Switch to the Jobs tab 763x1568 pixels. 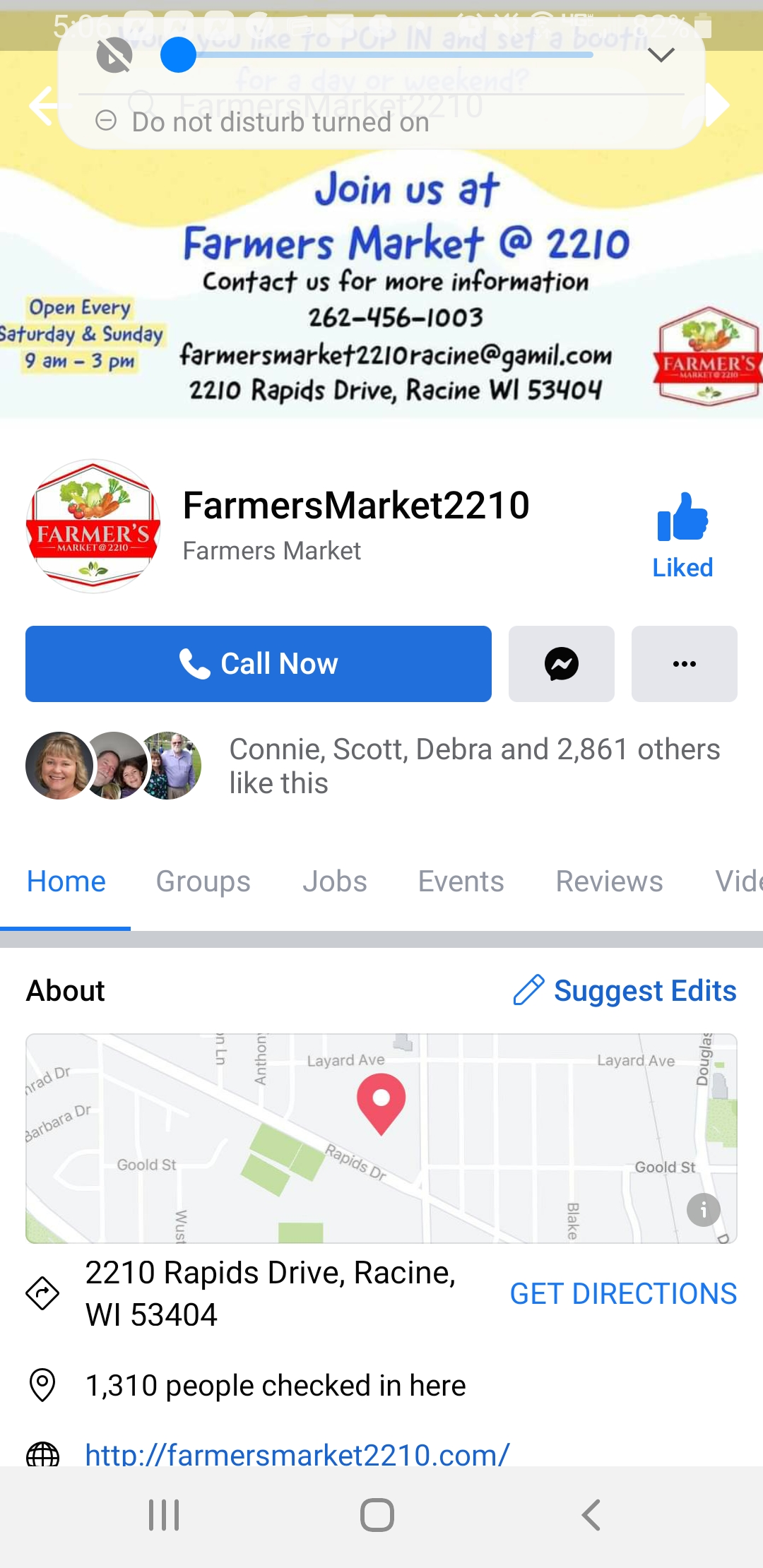(x=335, y=881)
